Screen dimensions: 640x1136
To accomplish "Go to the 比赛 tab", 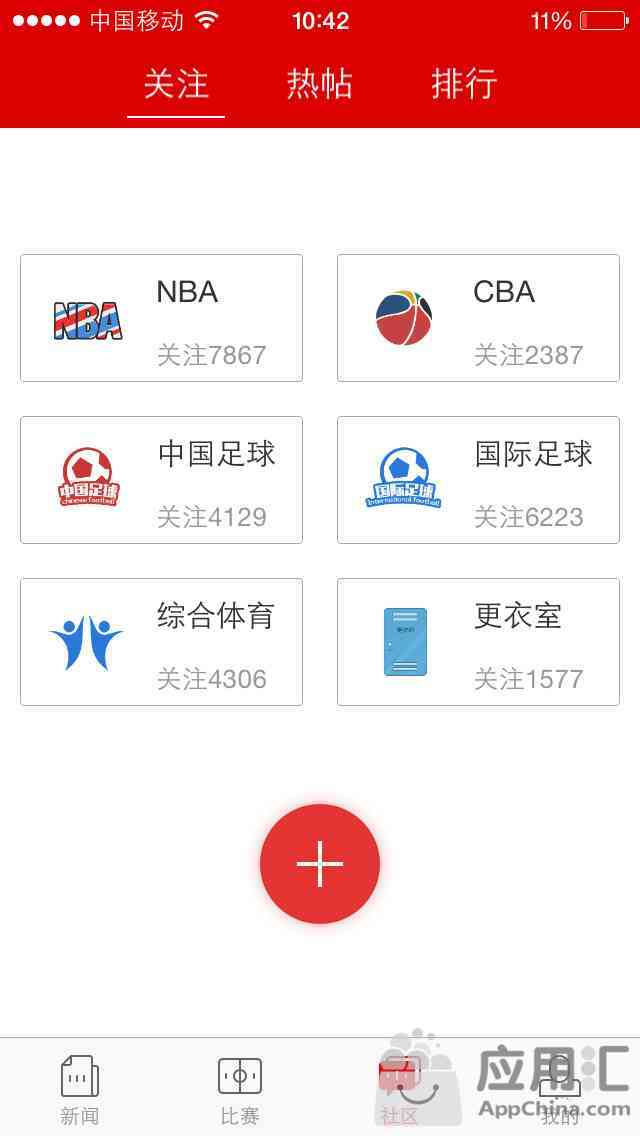I will point(240,1089).
